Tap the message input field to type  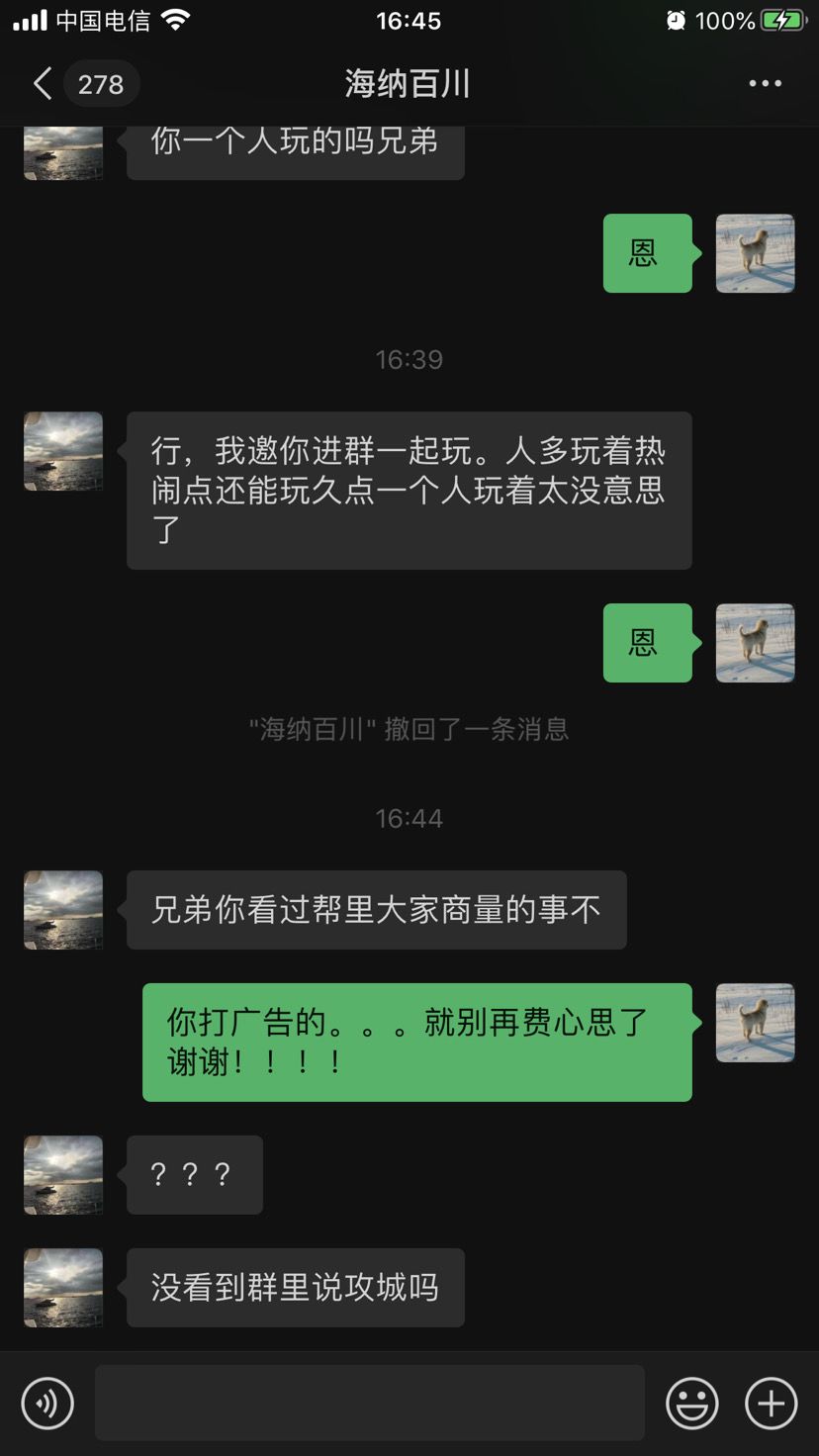pos(369,1403)
